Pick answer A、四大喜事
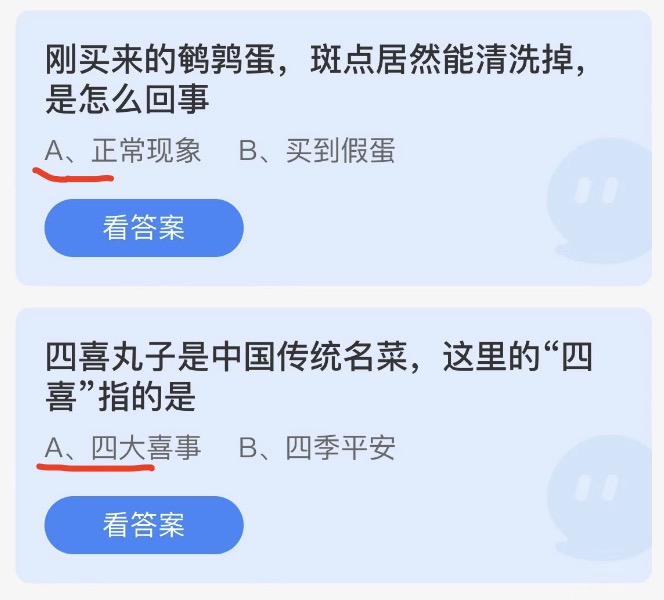 click(x=123, y=448)
